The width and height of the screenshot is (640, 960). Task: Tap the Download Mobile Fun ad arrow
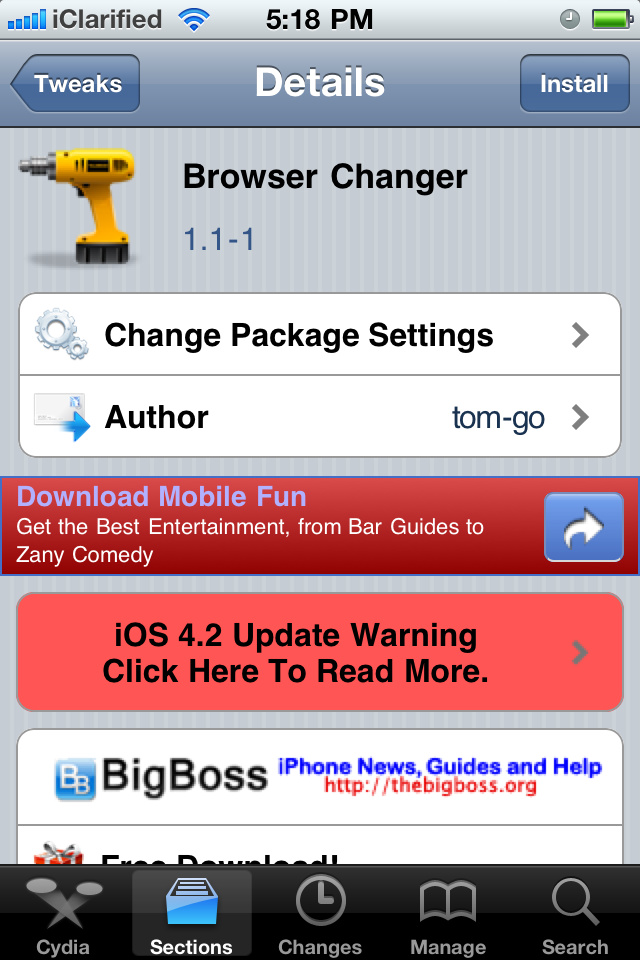pyautogui.click(x=583, y=527)
